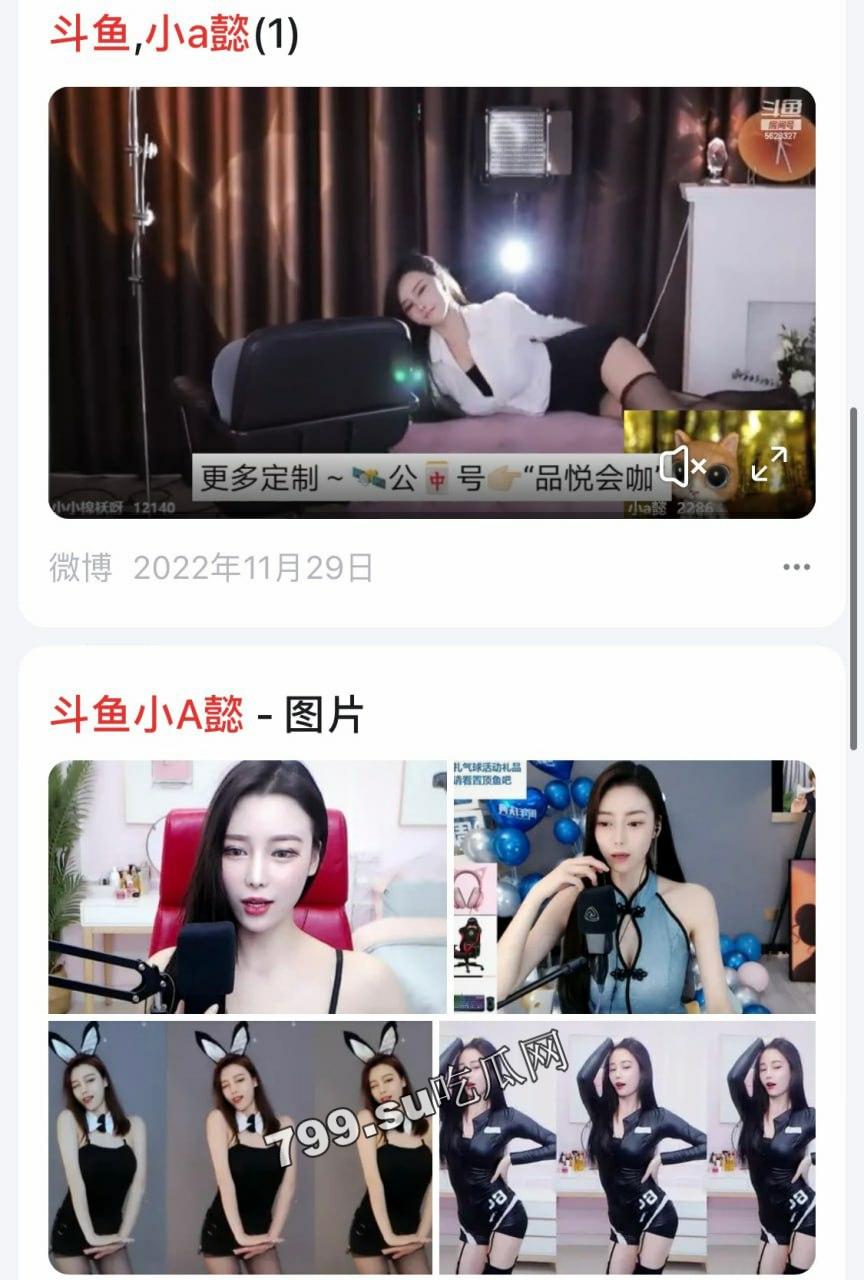This screenshot has height=1280, width=864.
Task: Click the 微博 source label
Action: pyautogui.click(x=72, y=566)
